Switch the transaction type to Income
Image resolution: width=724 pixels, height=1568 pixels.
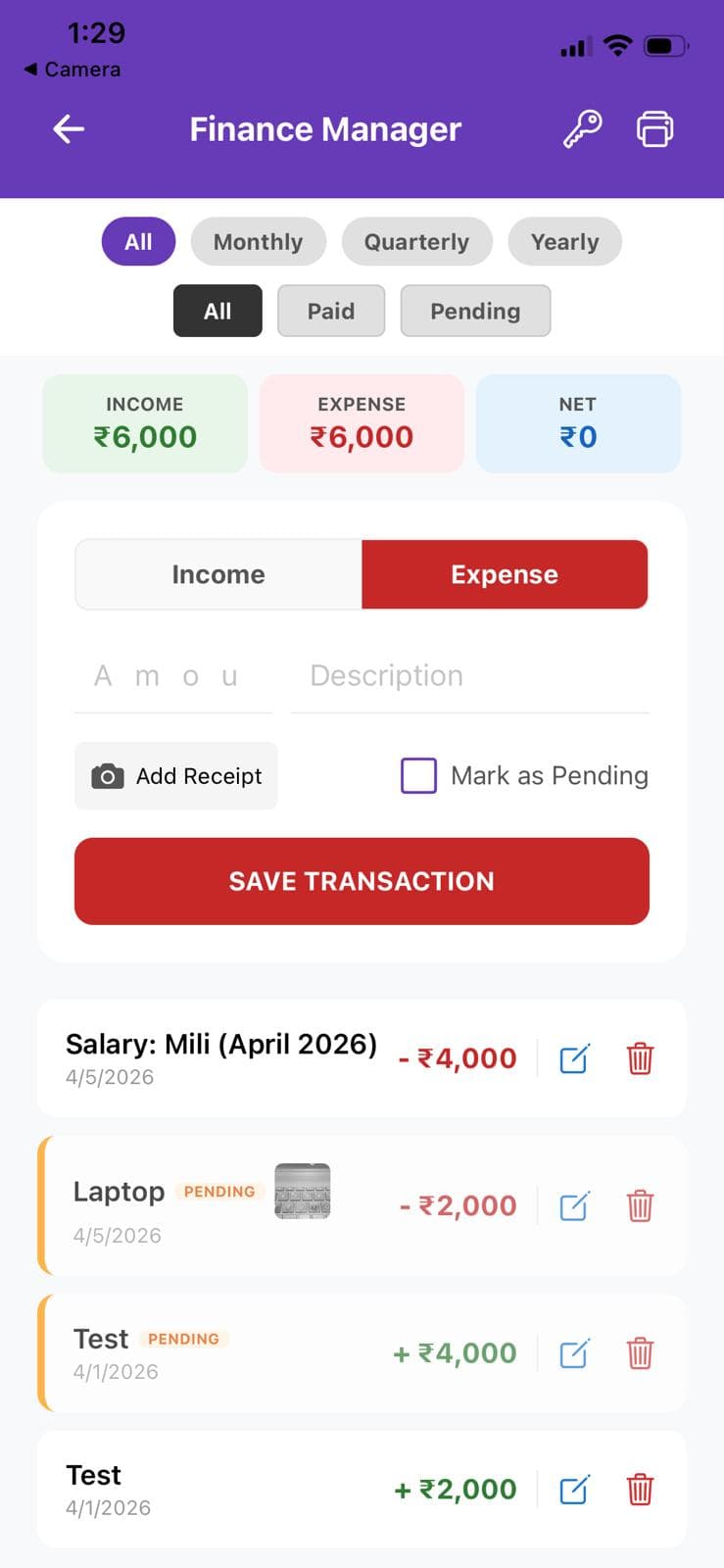[218, 574]
